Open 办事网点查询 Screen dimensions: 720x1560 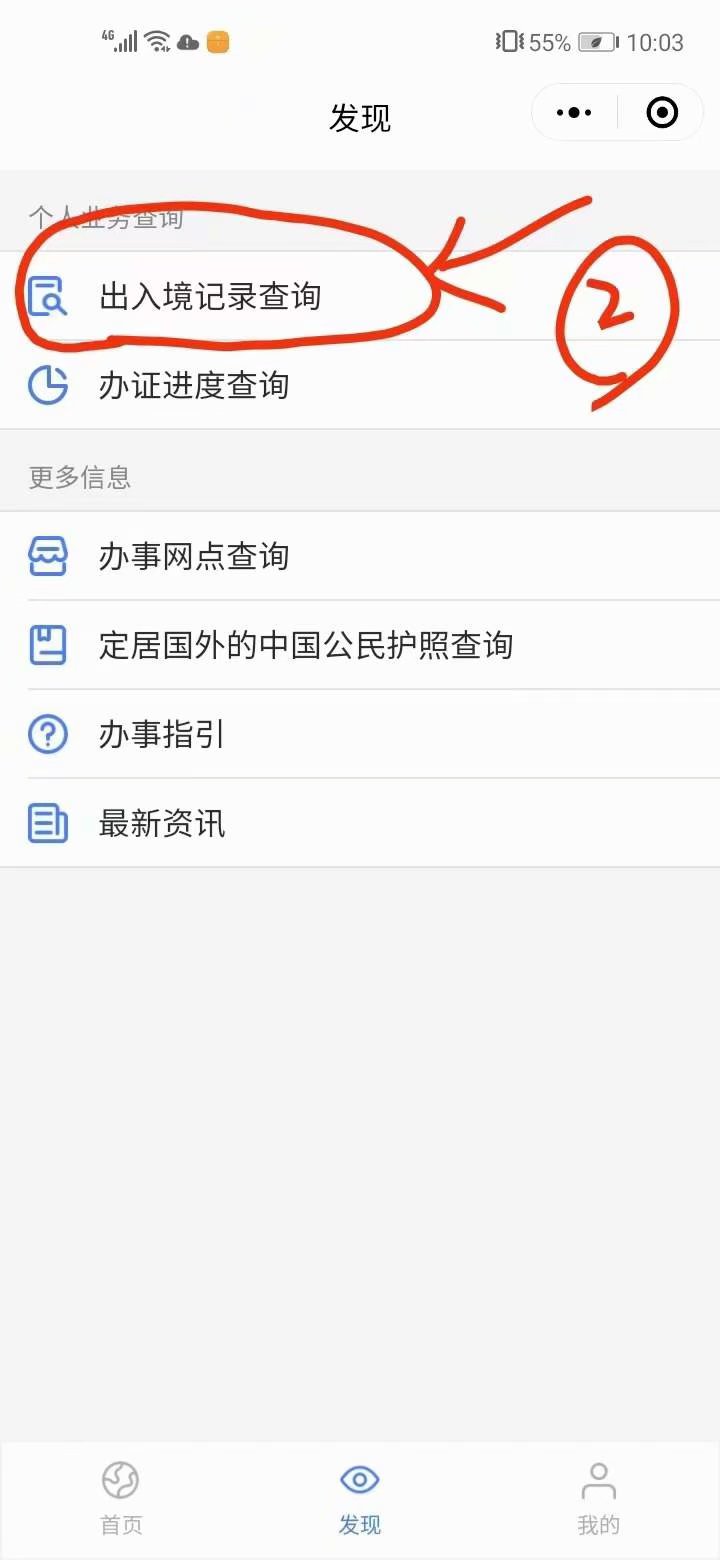[360, 556]
